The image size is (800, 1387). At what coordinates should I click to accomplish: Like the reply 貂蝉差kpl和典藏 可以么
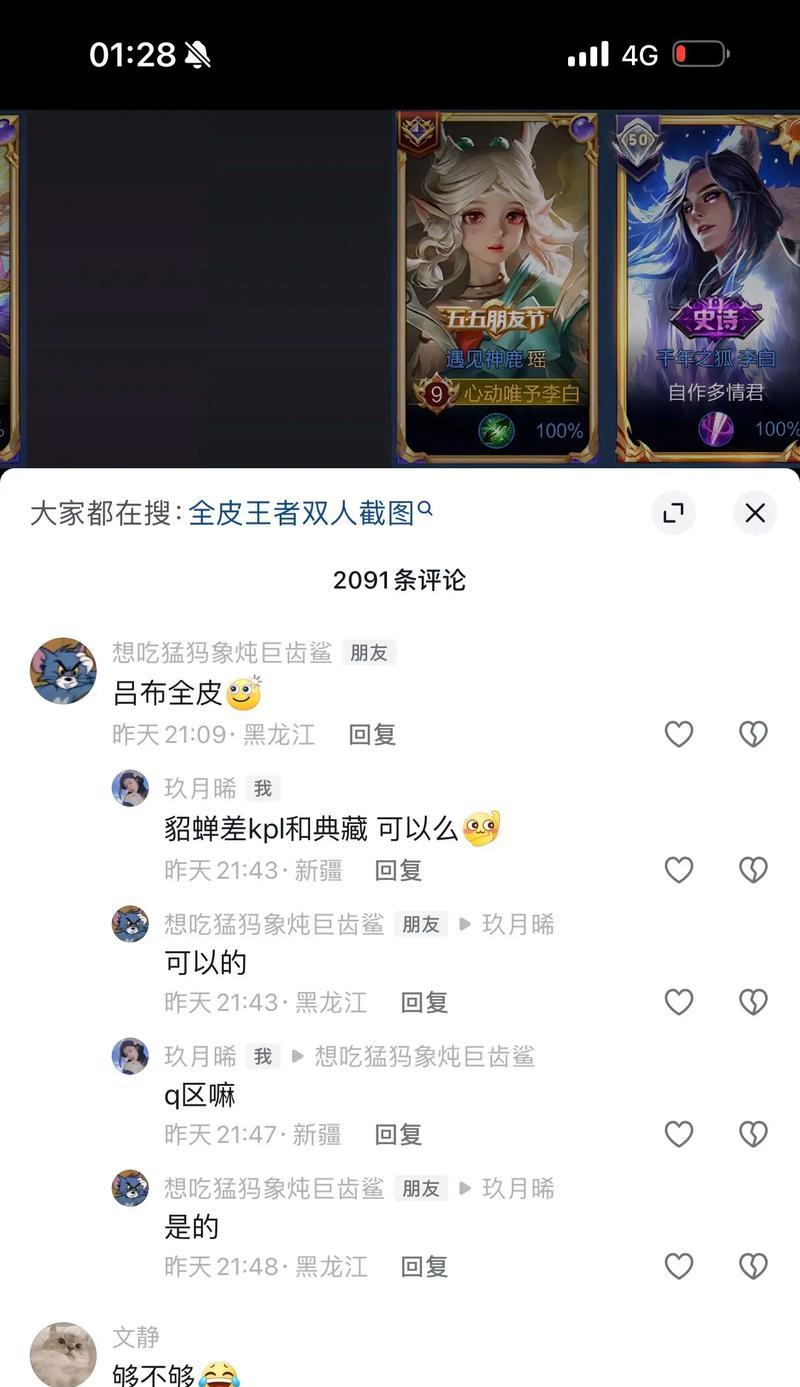click(x=679, y=870)
